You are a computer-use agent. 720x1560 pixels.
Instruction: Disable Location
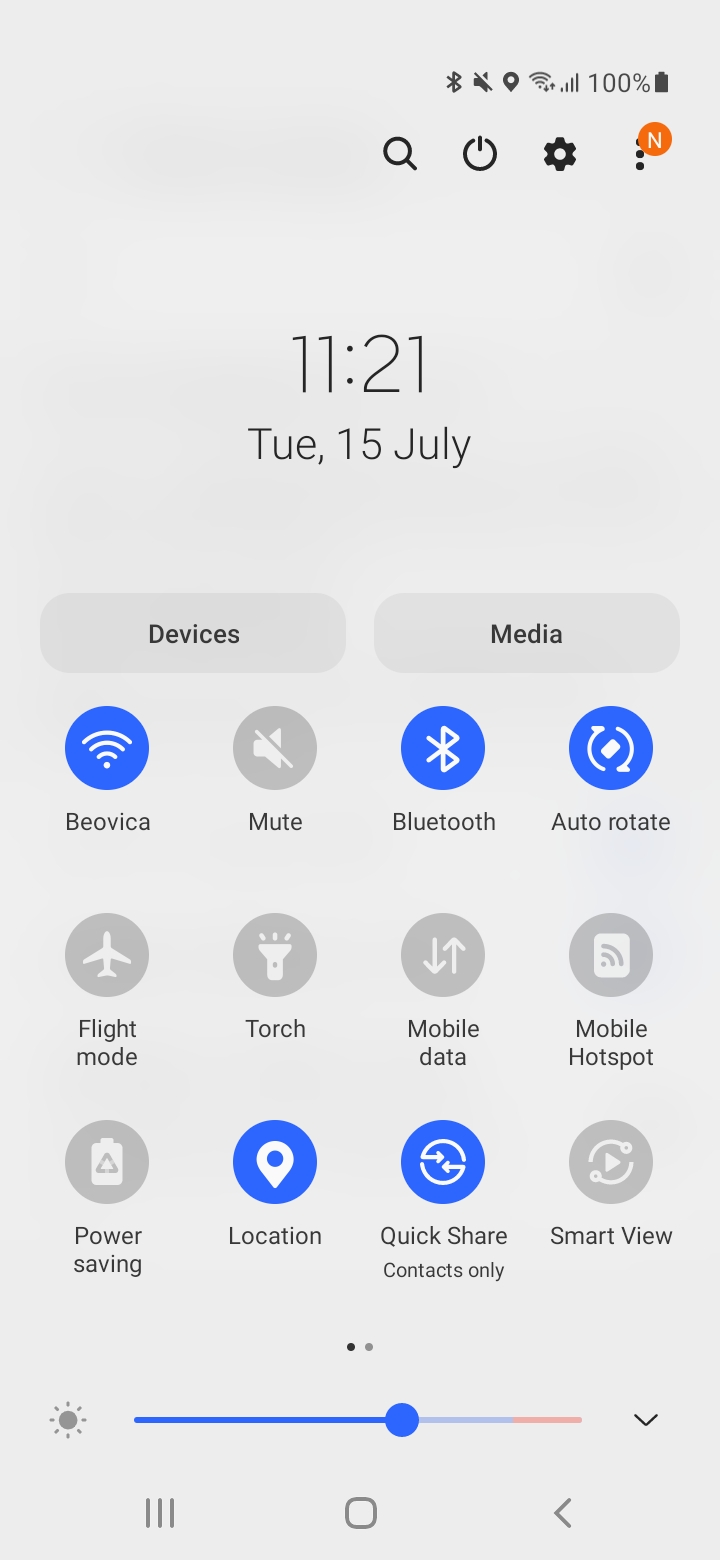275,1162
